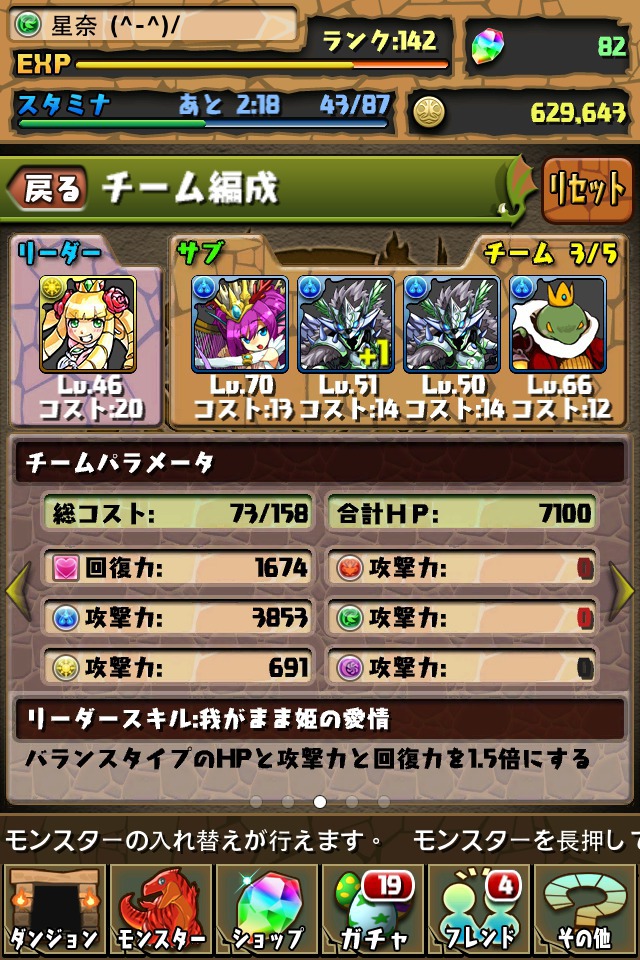This screenshot has height=960, width=640.
Task: Open the その他 tab
Action: [x=586, y=908]
